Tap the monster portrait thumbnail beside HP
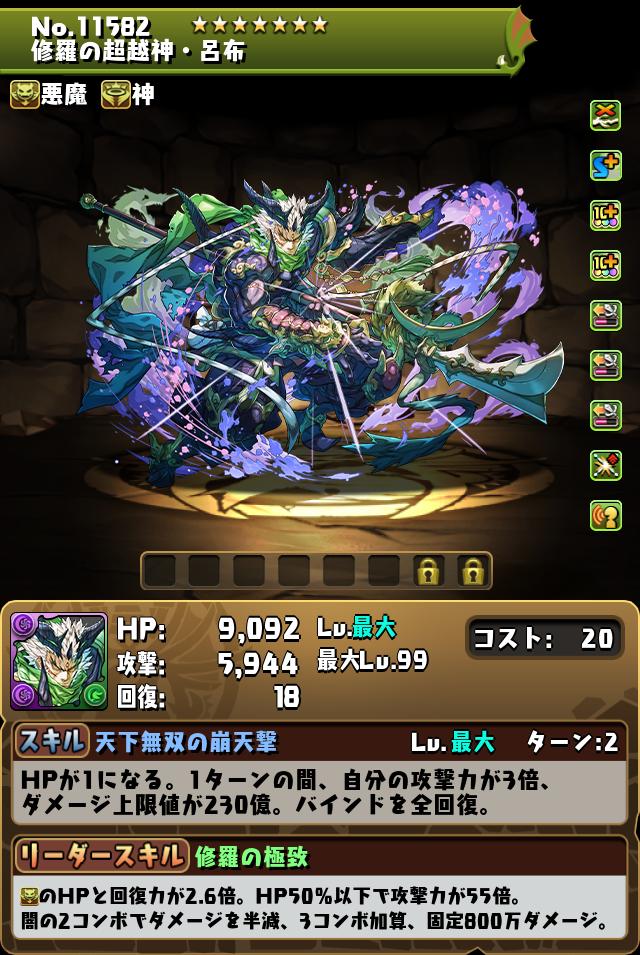640x955 pixels. 58,661
